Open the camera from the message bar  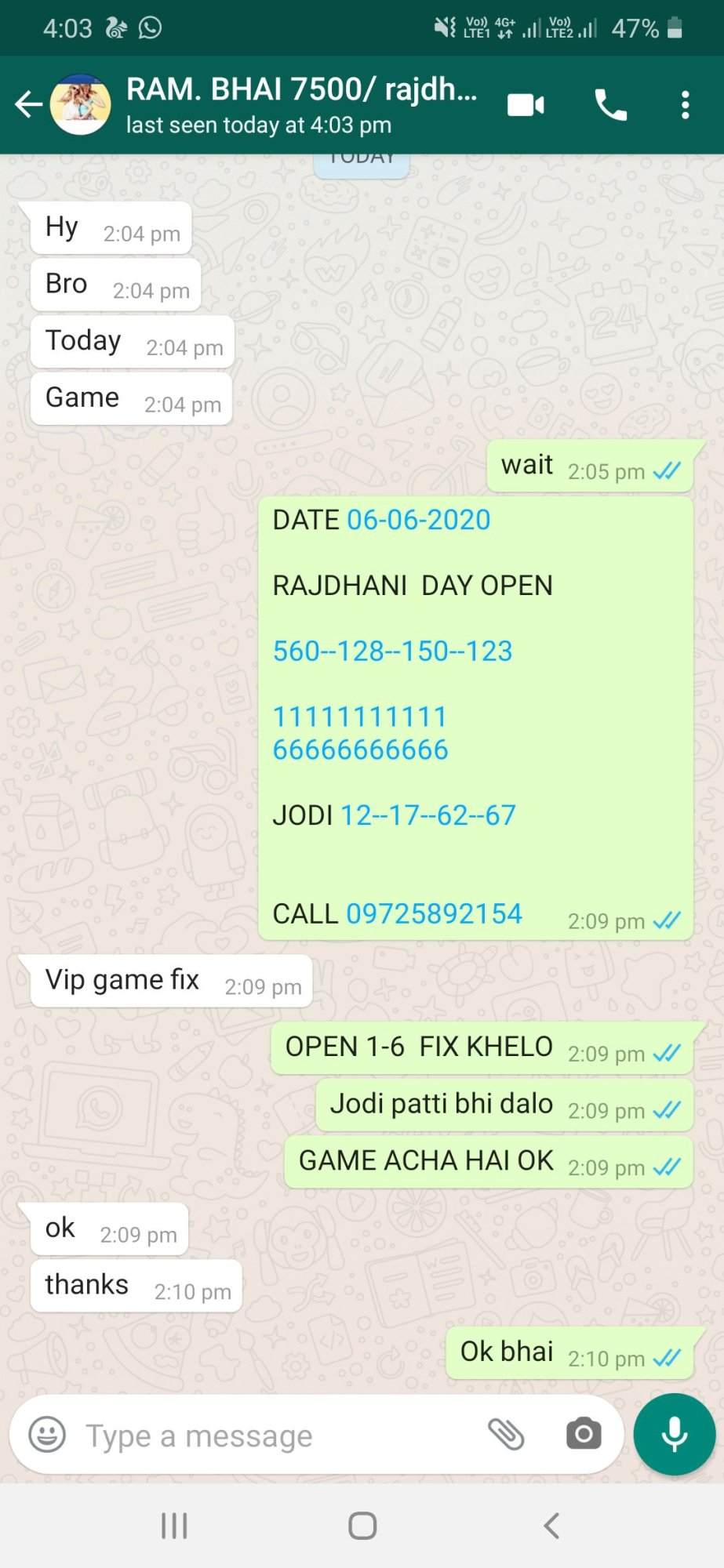(584, 1435)
